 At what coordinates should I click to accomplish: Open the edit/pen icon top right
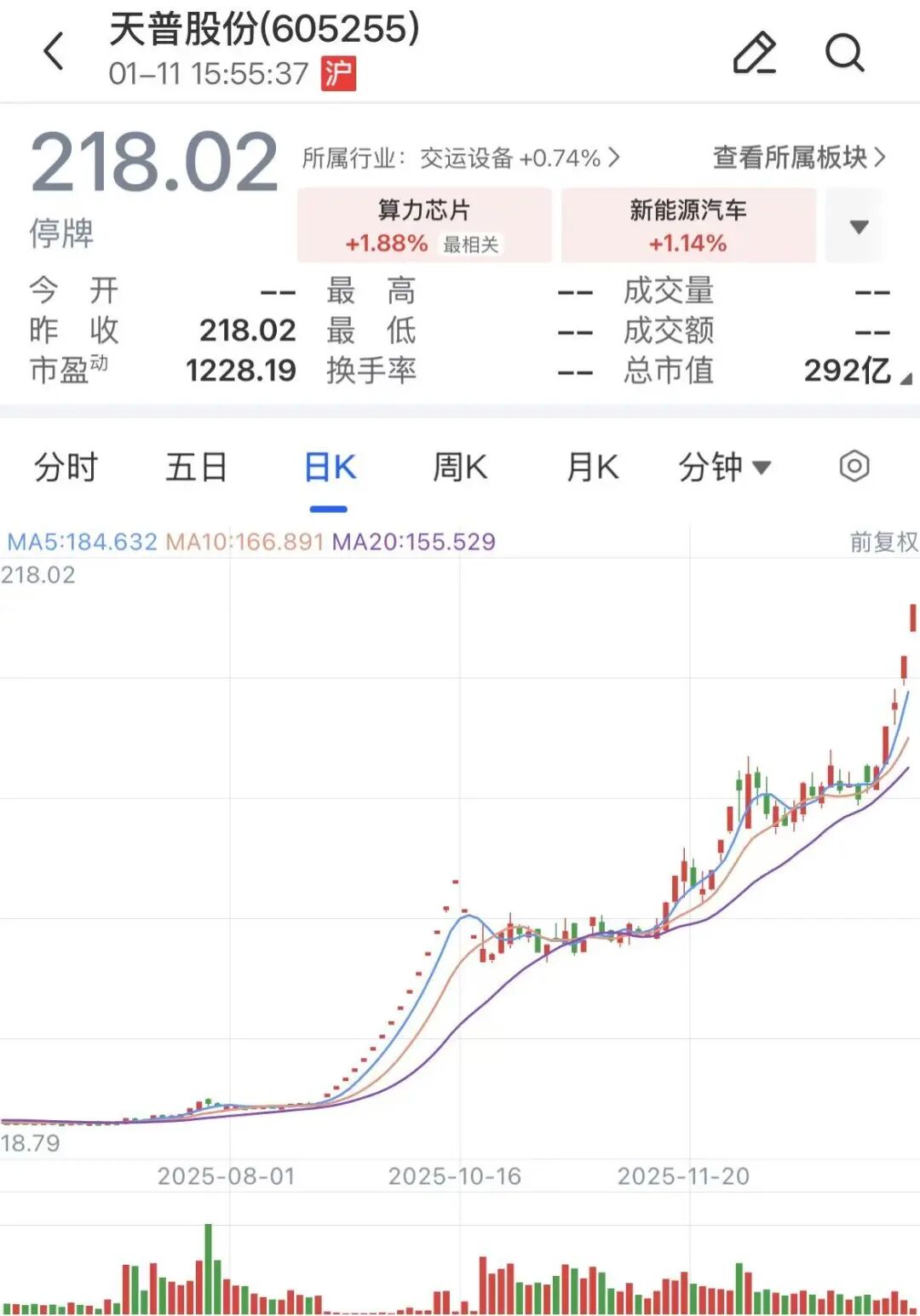(753, 53)
